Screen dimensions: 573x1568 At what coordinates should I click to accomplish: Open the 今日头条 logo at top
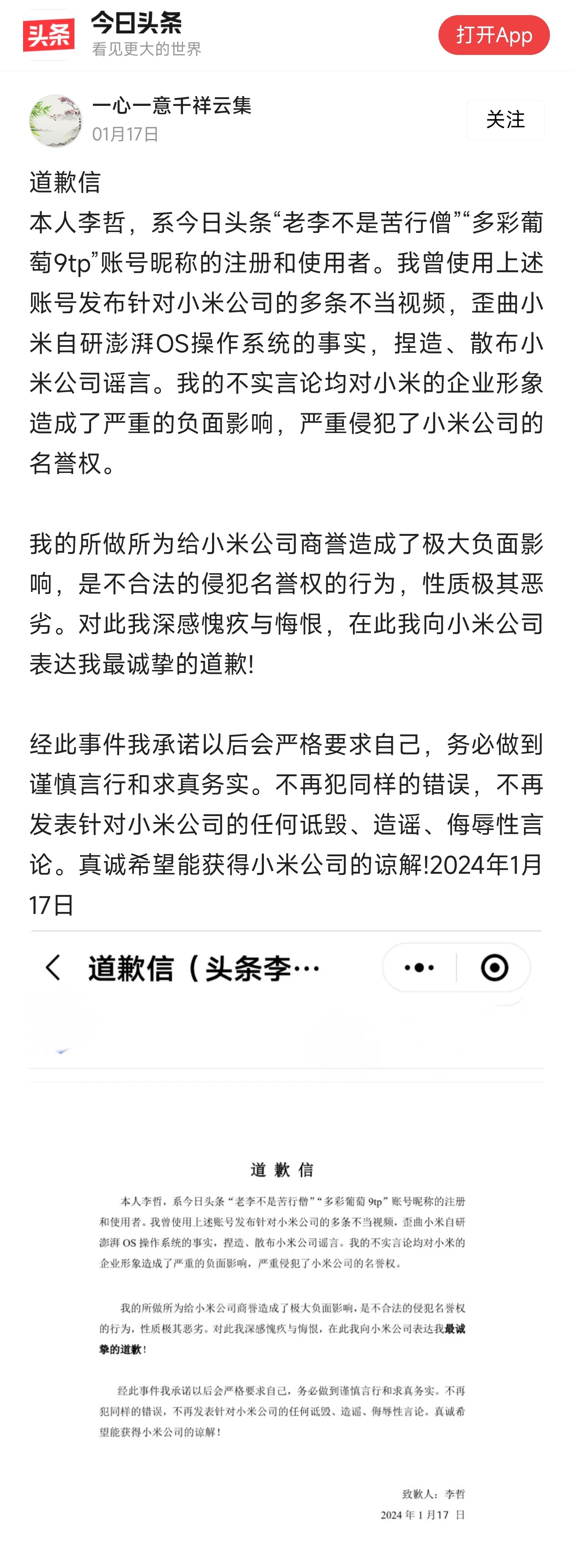(49, 35)
